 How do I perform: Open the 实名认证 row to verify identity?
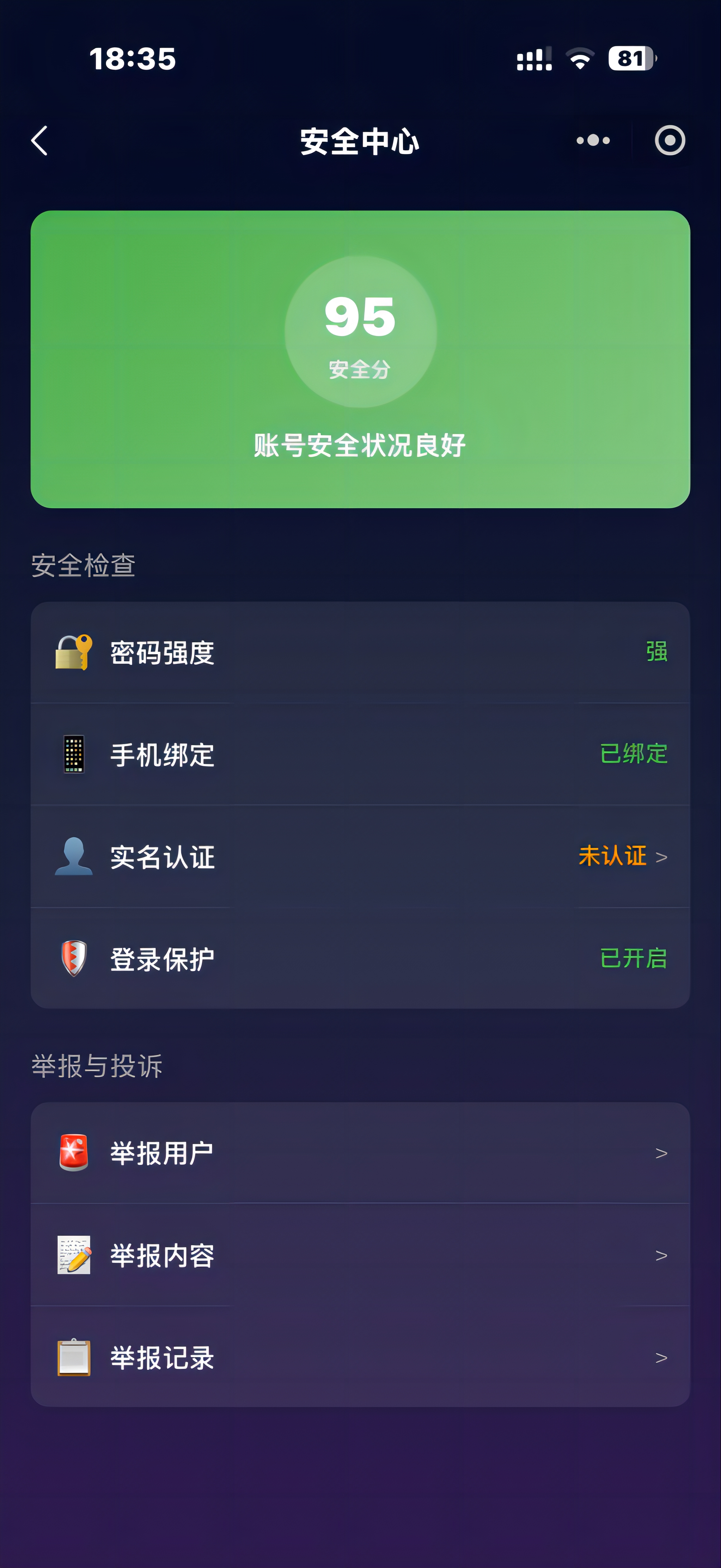point(360,856)
